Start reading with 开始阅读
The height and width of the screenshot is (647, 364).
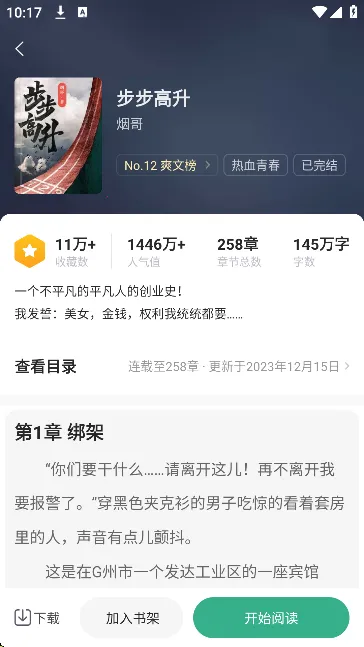click(271, 618)
